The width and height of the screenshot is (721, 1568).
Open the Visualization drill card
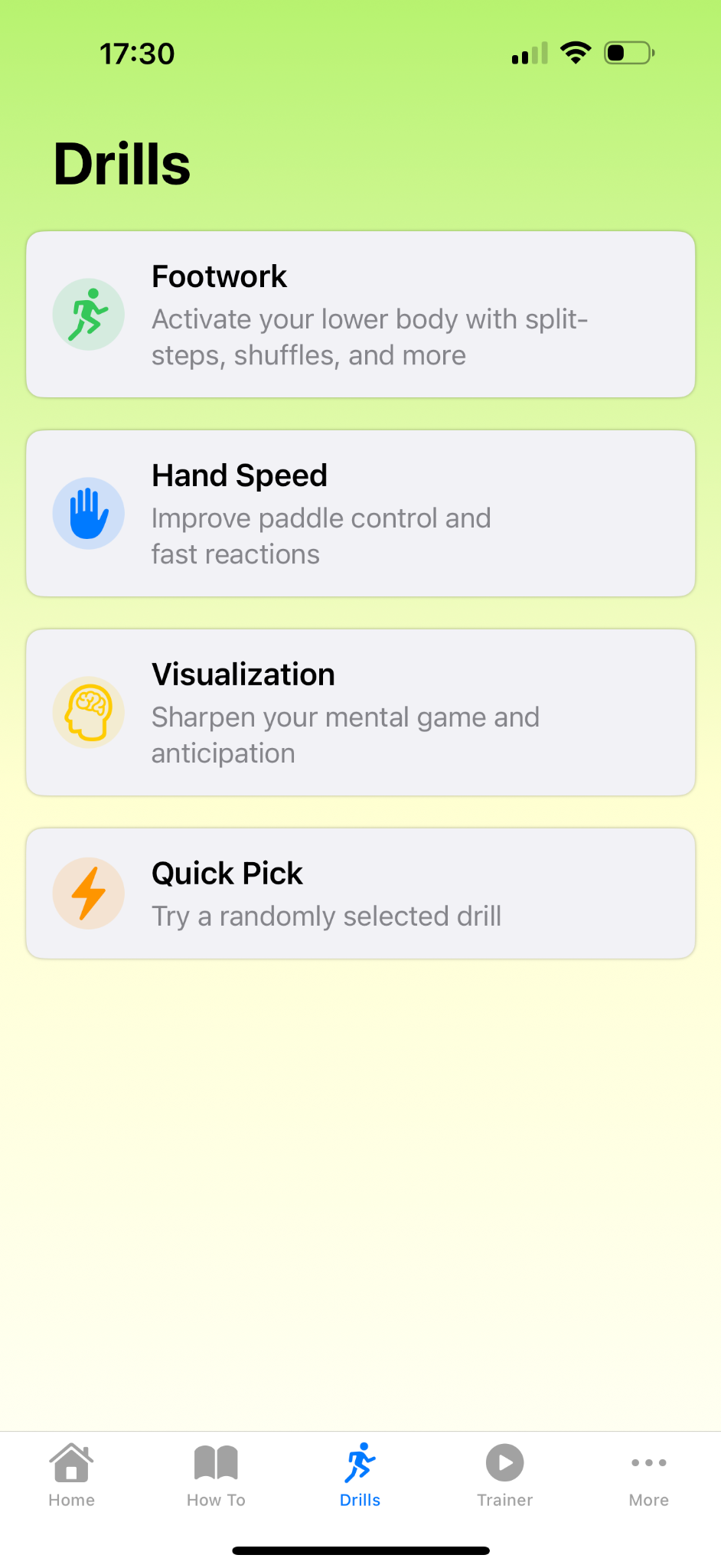pyautogui.click(x=360, y=712)
